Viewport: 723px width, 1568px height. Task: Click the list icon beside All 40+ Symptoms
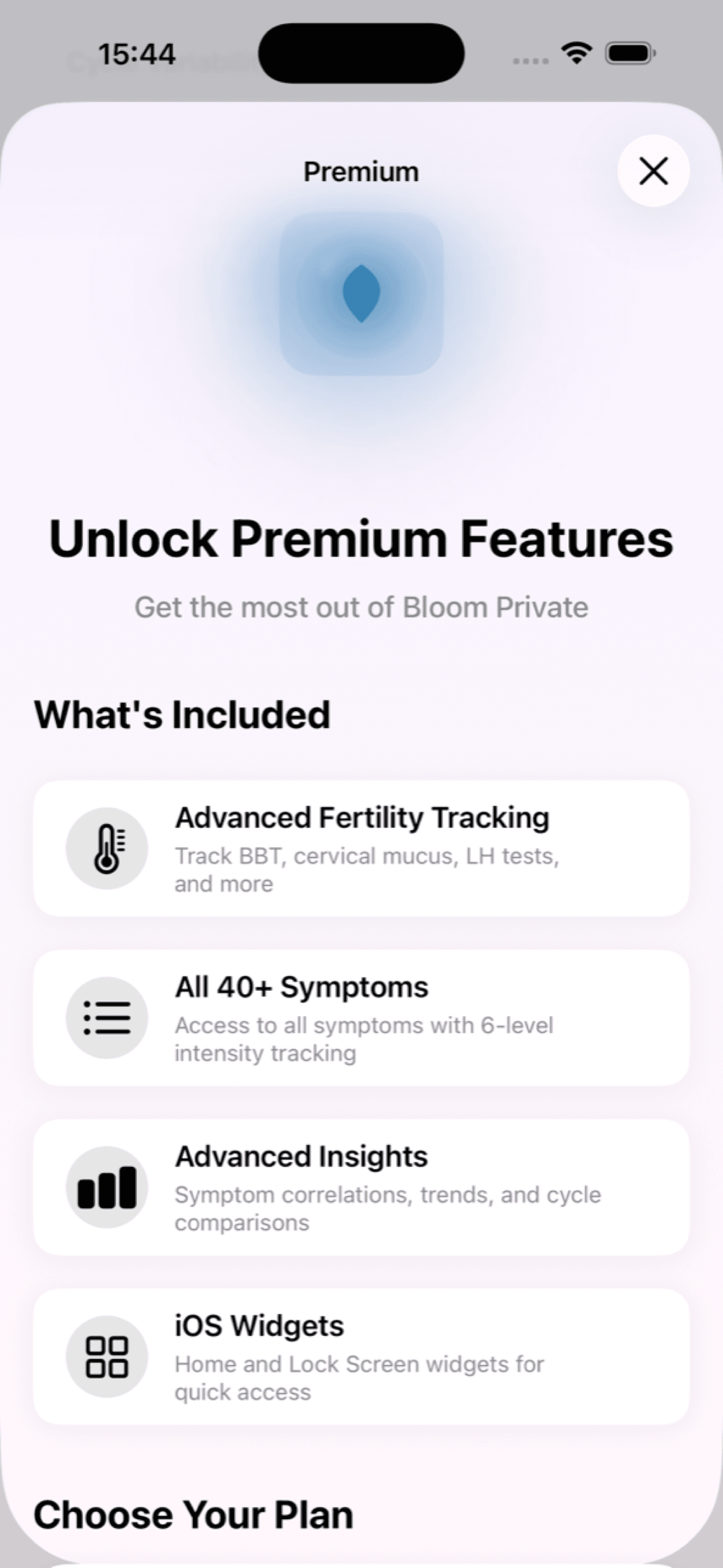[x=106, y=1018]
